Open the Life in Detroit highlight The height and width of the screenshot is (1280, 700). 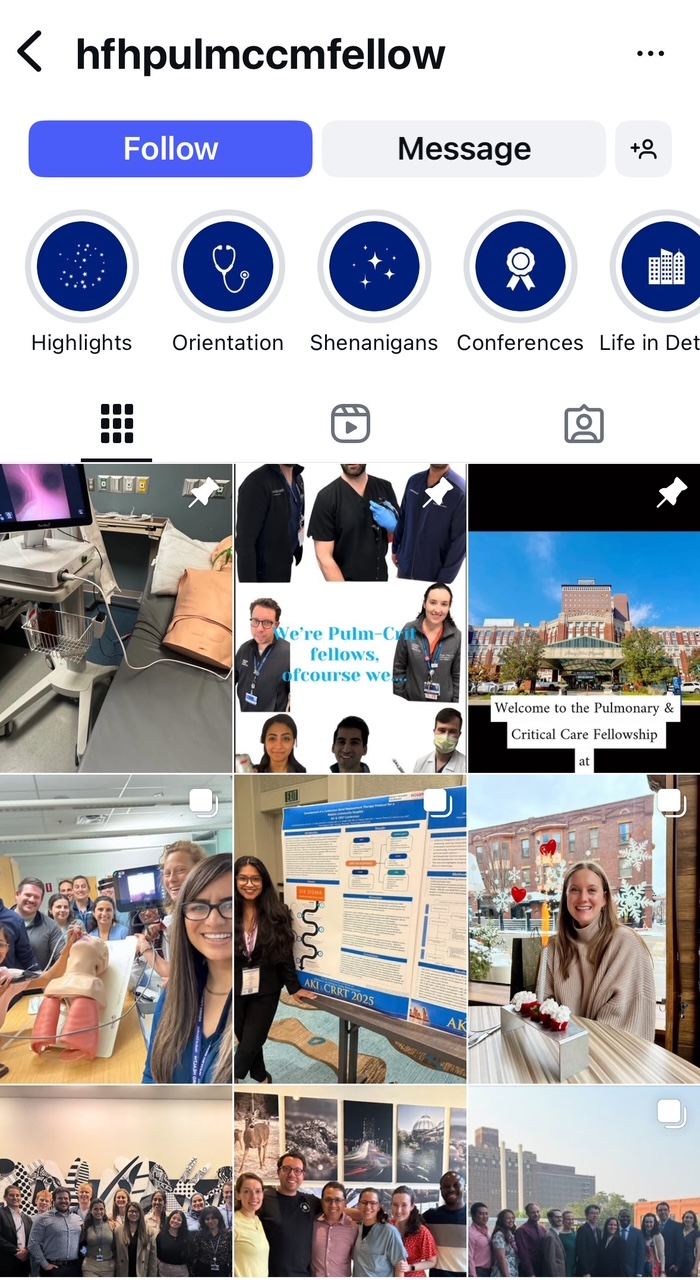pyautogui.click(x=660, y=267)
